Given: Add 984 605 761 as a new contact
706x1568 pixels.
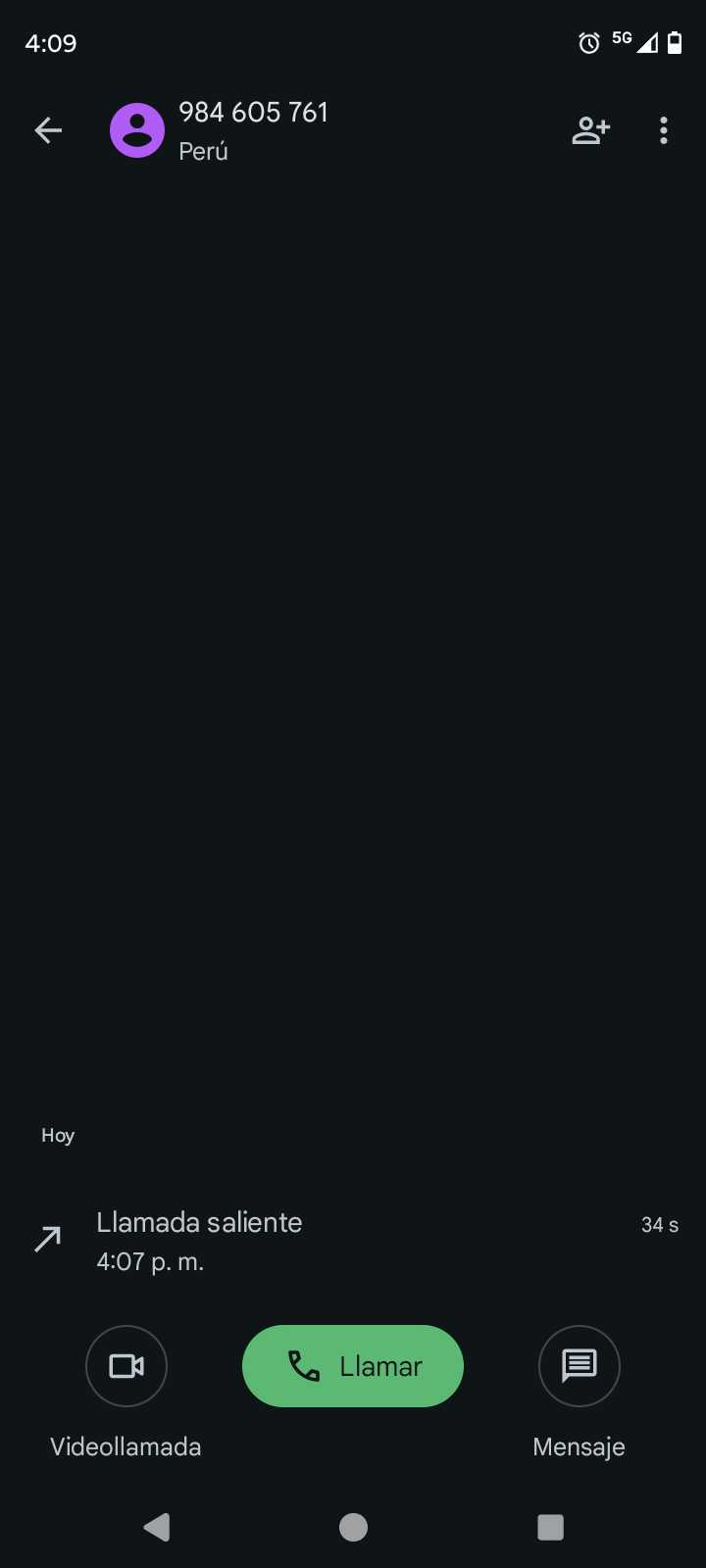Looking at the screenshot, I should (590, 130).
